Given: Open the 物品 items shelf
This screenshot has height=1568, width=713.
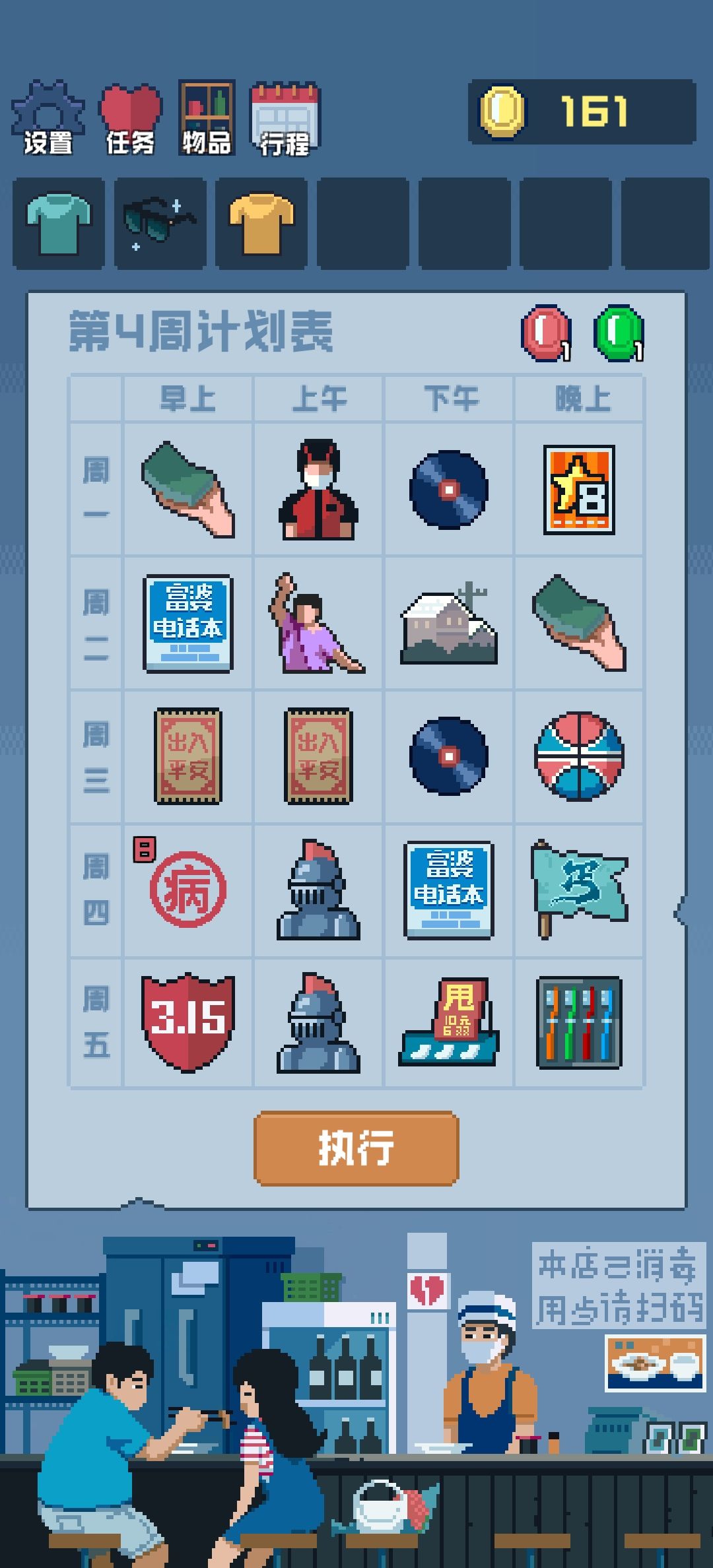Looking at the screenshot, I should (x=207, y=118).
